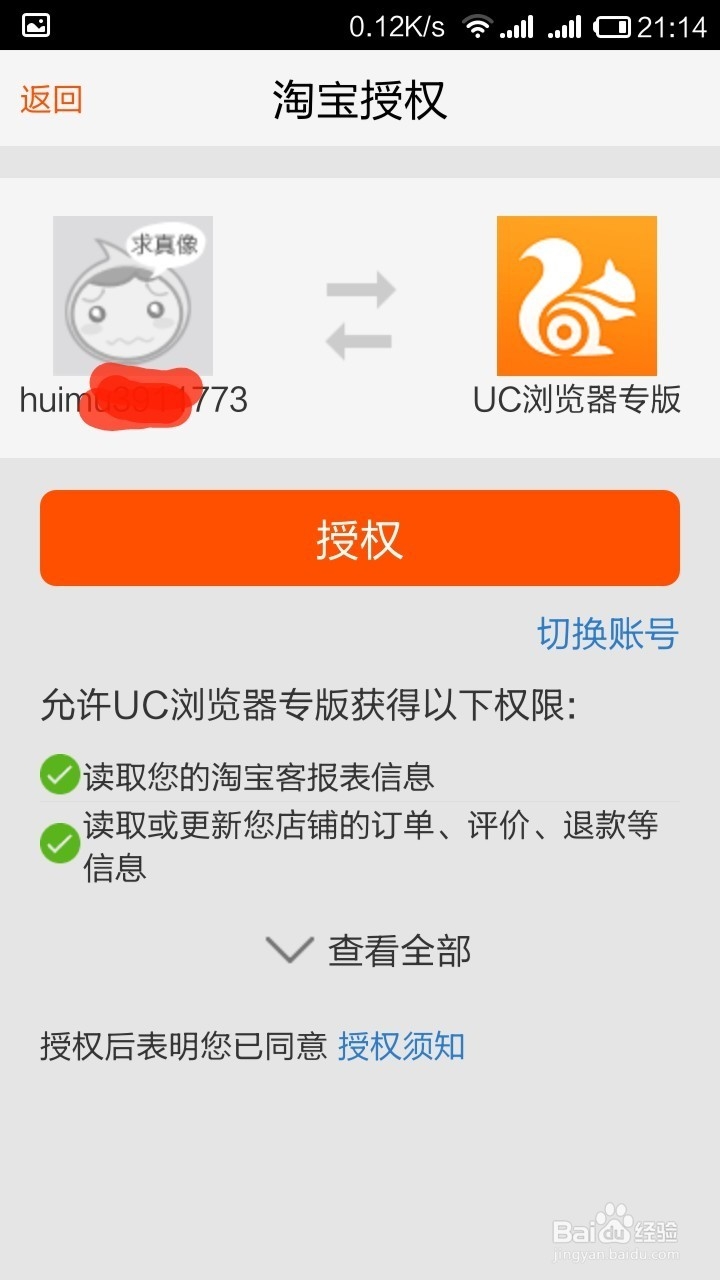
Task: Return to previous page via 返回
Action: pos(48,101)
